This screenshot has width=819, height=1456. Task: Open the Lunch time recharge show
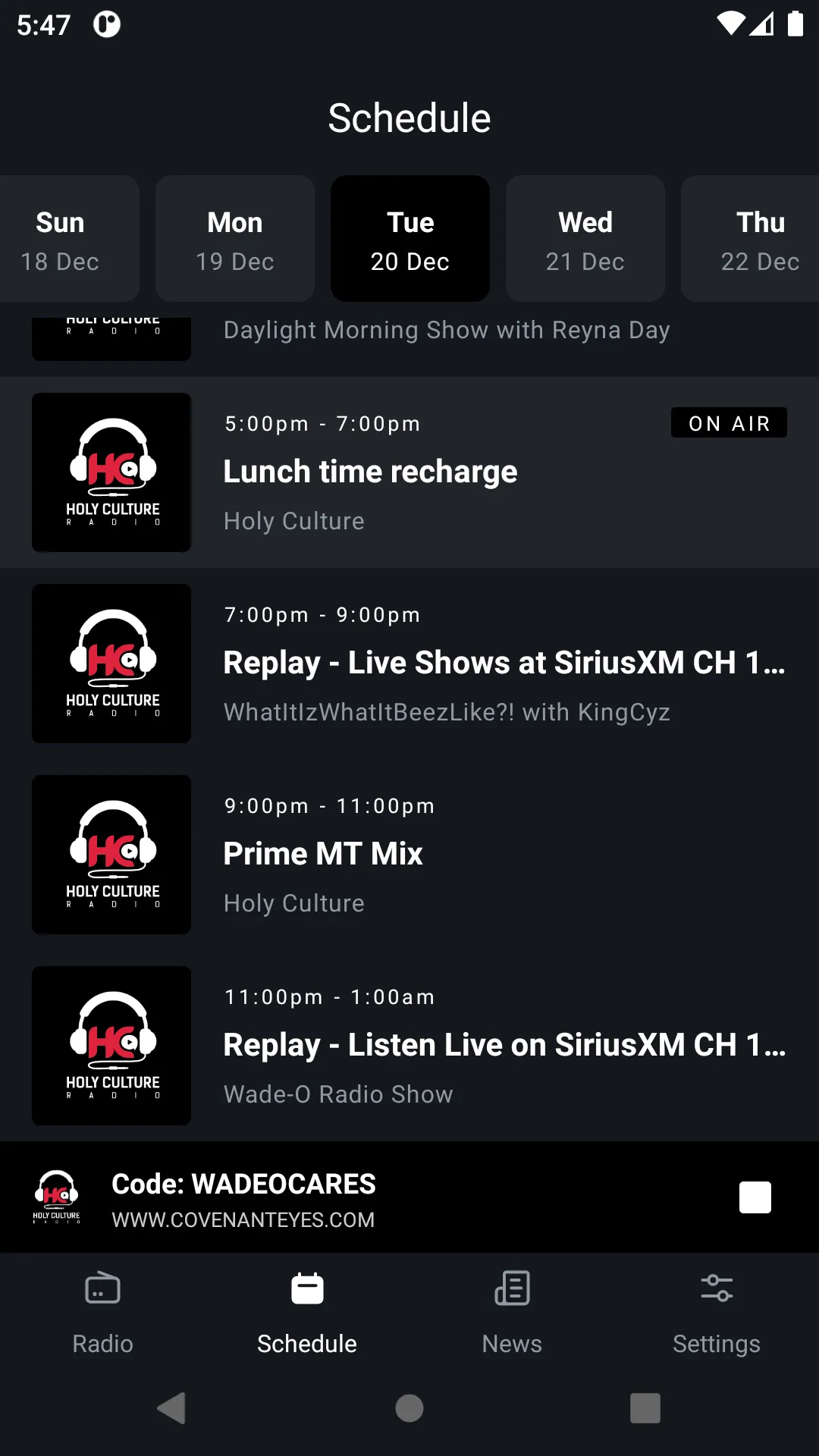tap(409, 472)
